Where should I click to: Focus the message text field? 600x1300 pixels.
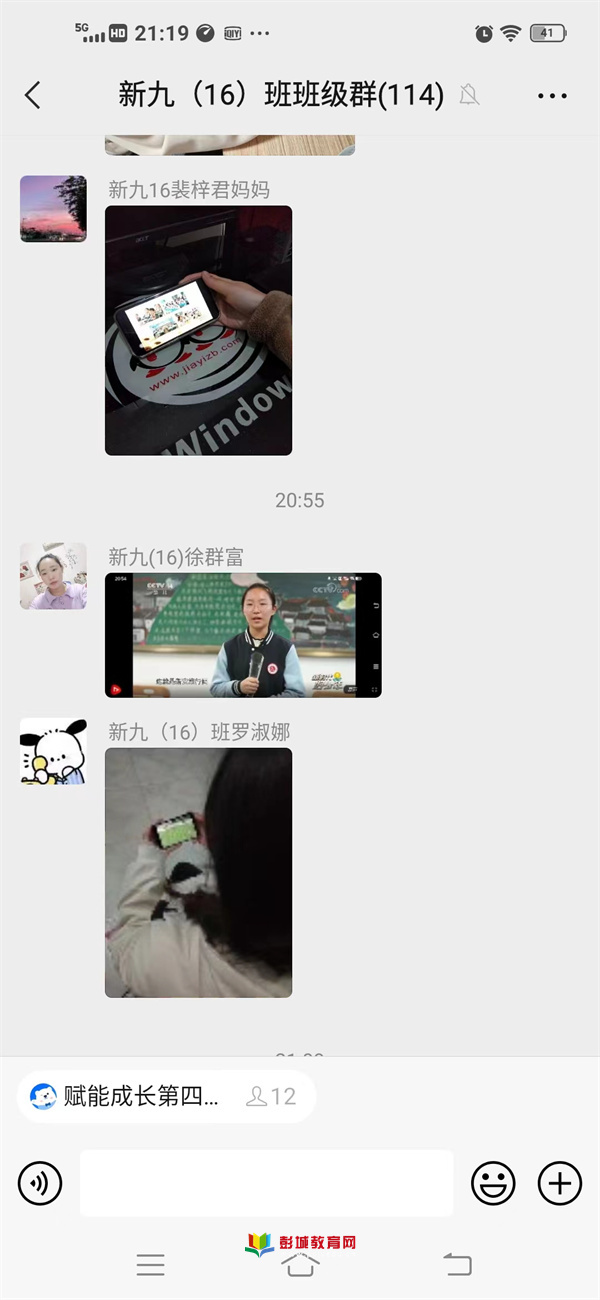coord(266,1184)
